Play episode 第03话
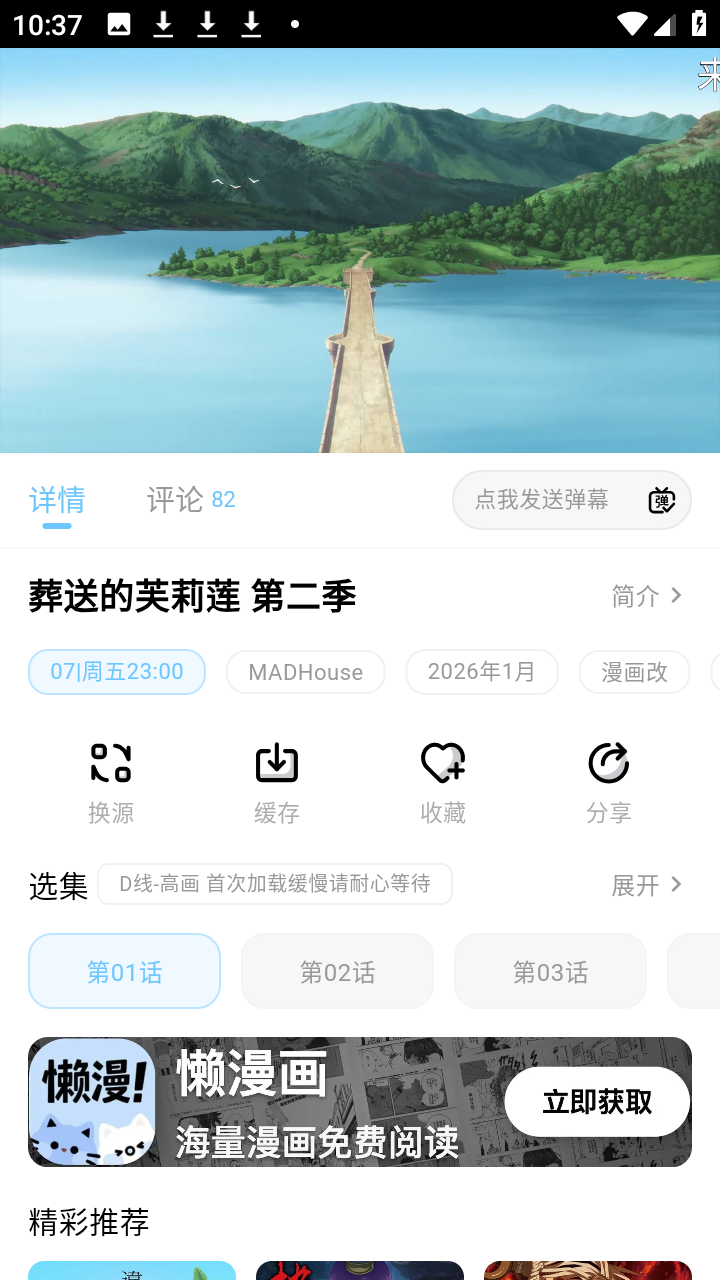Screen dimensions: 720x1280 (x=550, y=971)
